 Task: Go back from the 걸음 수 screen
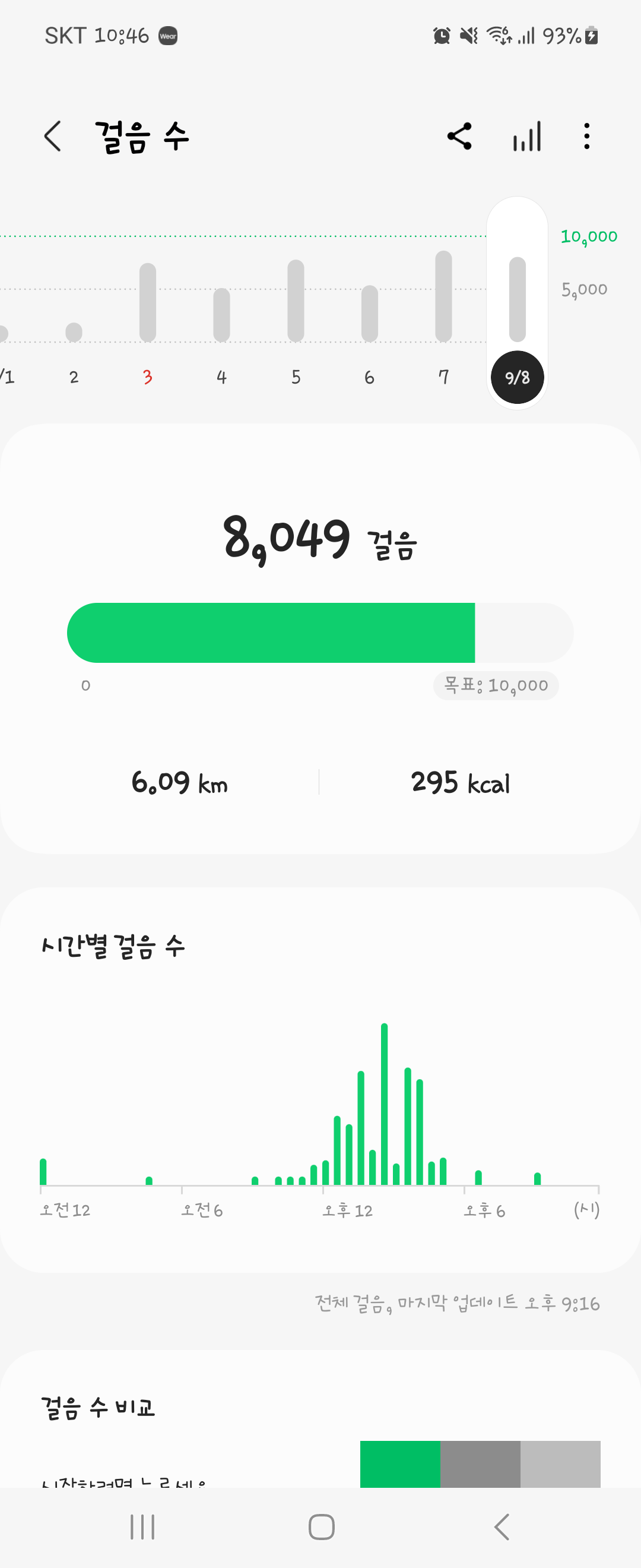click(x=53, y=136)
